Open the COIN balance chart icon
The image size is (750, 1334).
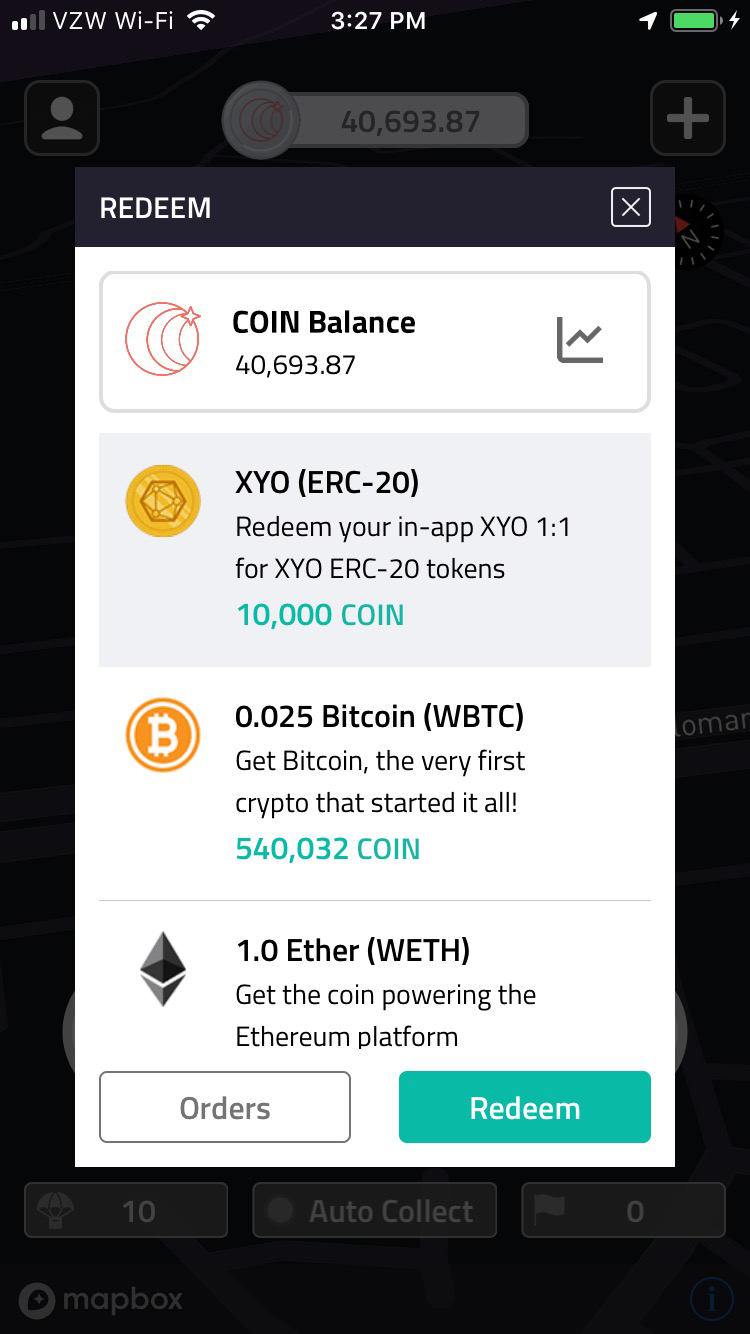pyautogui.click(x=580, y=341)
